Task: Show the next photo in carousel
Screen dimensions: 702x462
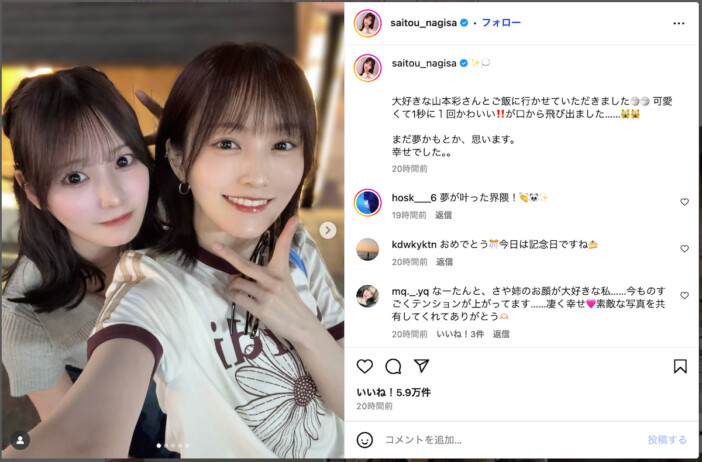Action: tap(327, 230)
